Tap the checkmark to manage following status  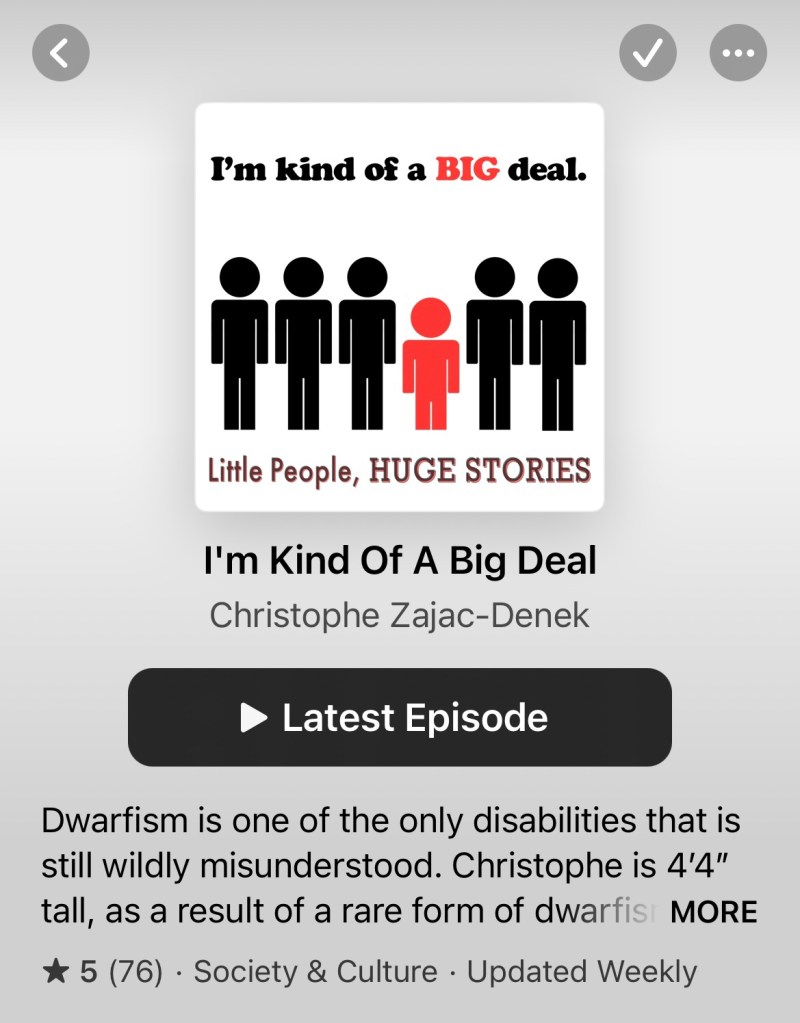click(648, 52)
